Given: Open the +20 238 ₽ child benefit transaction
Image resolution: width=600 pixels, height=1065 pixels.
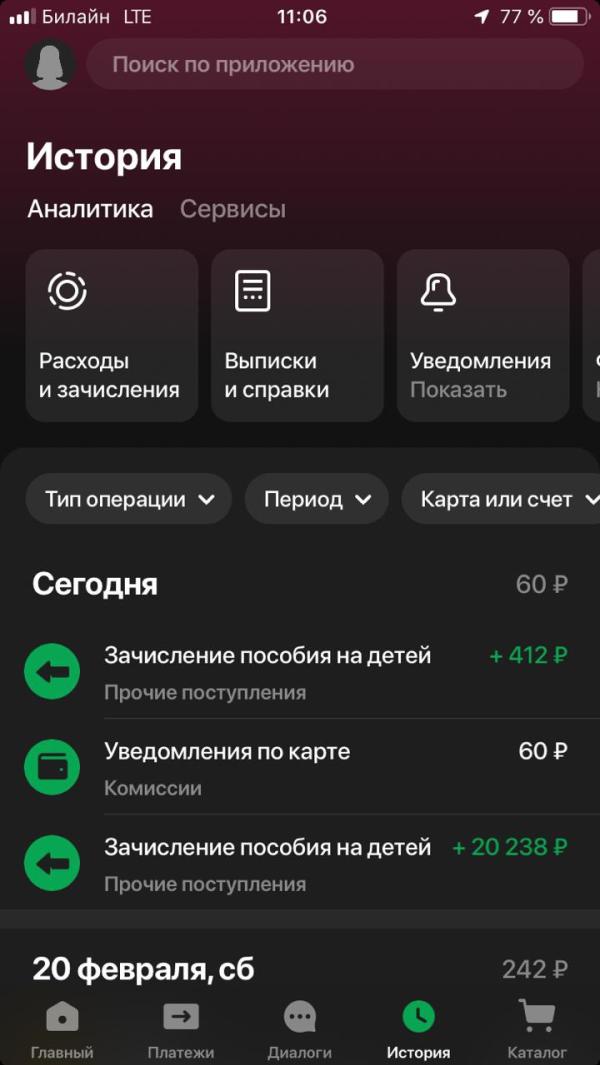Looking at the screenshot, I should pyautogui.click(x=300, y=862).
